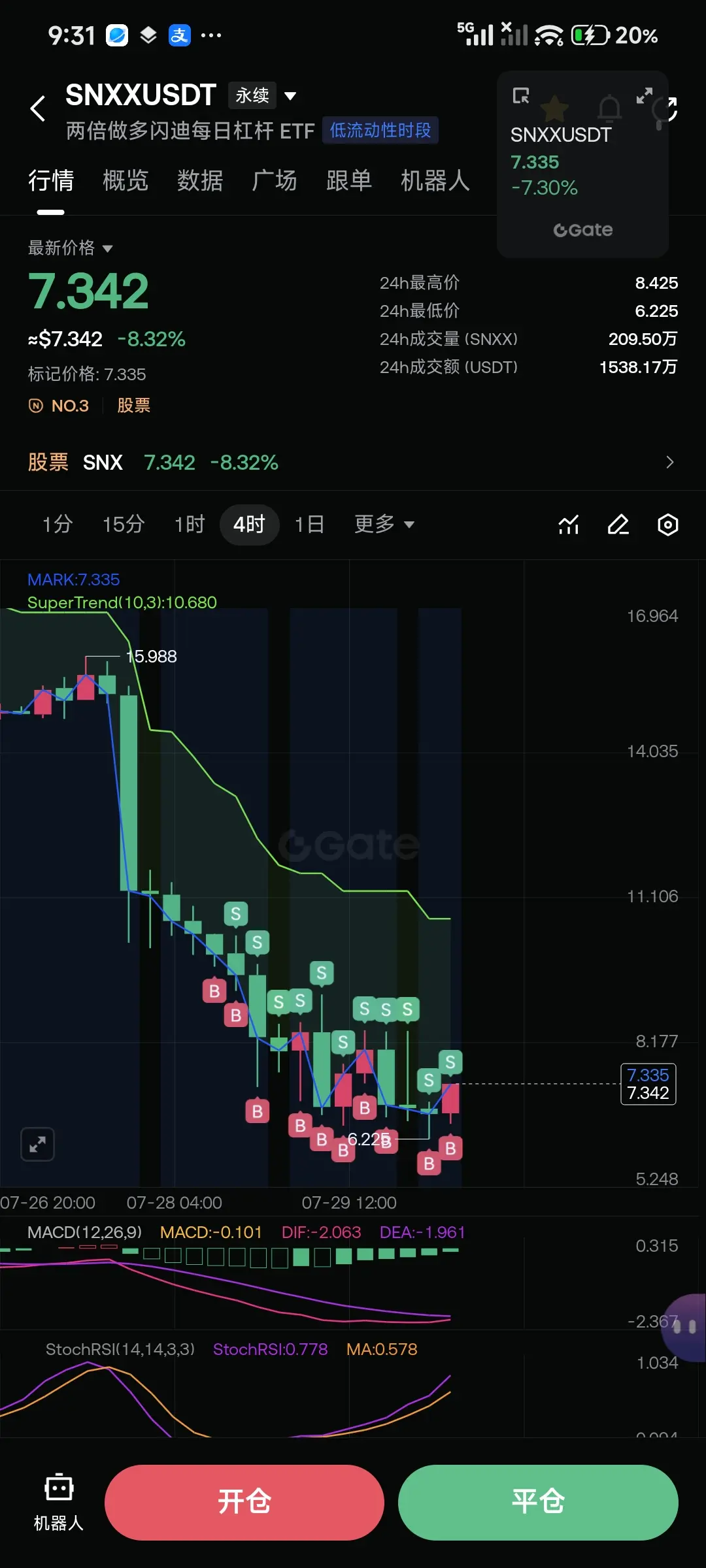Go back using the back arrow
Image resolution: width=706 pixels, height=1568 pixels.
point(38,108)
